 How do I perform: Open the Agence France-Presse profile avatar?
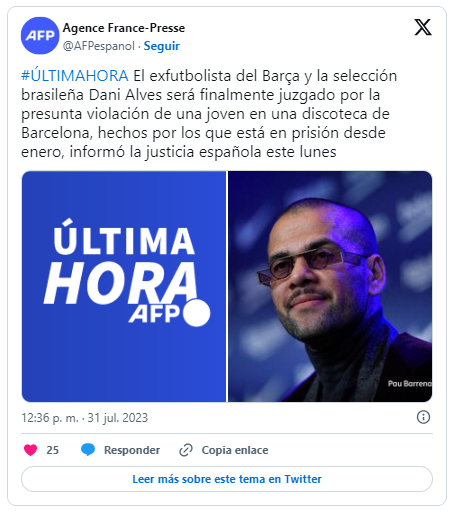pyautogui.click(x=40, y=35)
